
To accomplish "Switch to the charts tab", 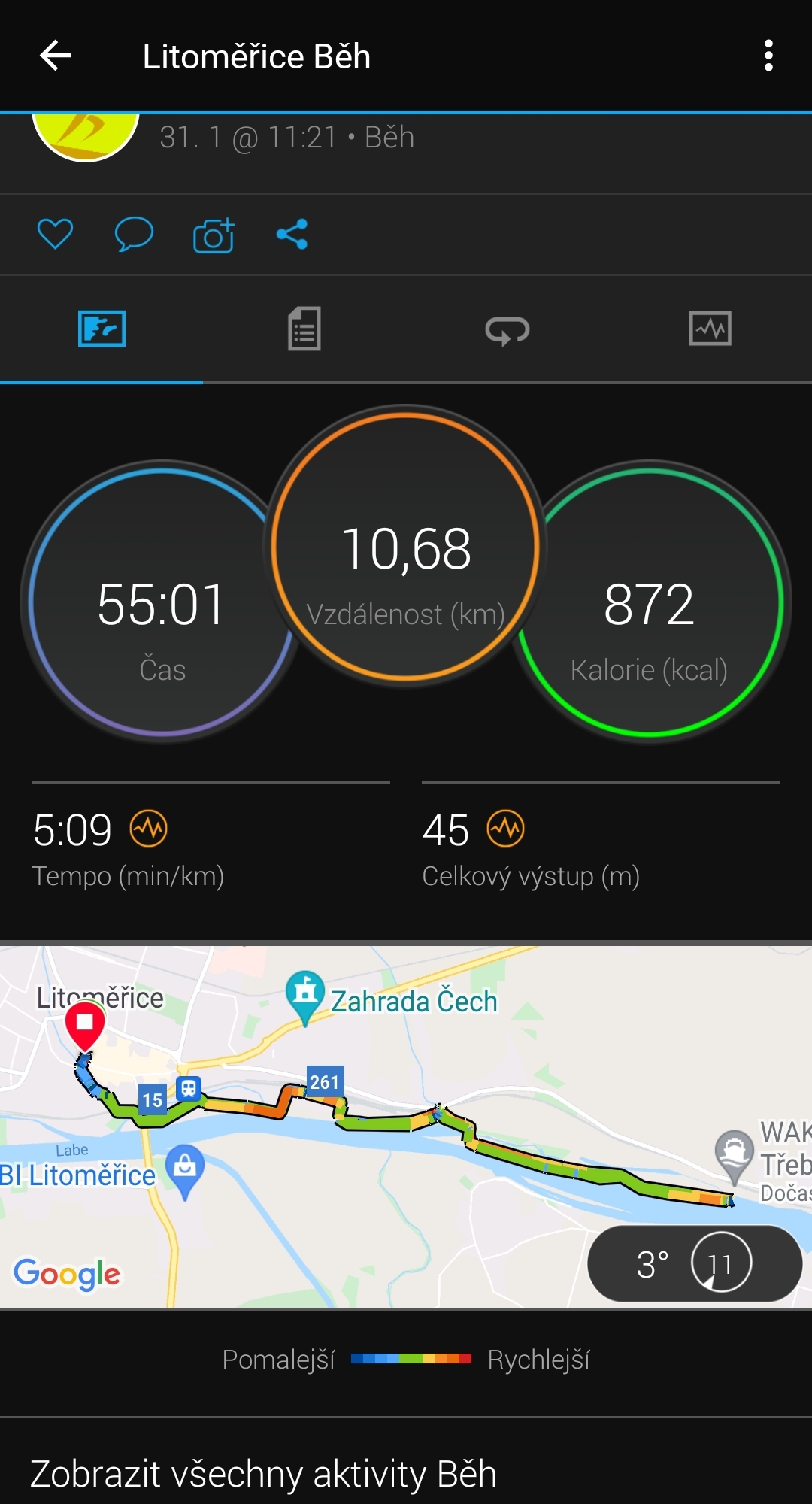I will [x=710, y=329].
